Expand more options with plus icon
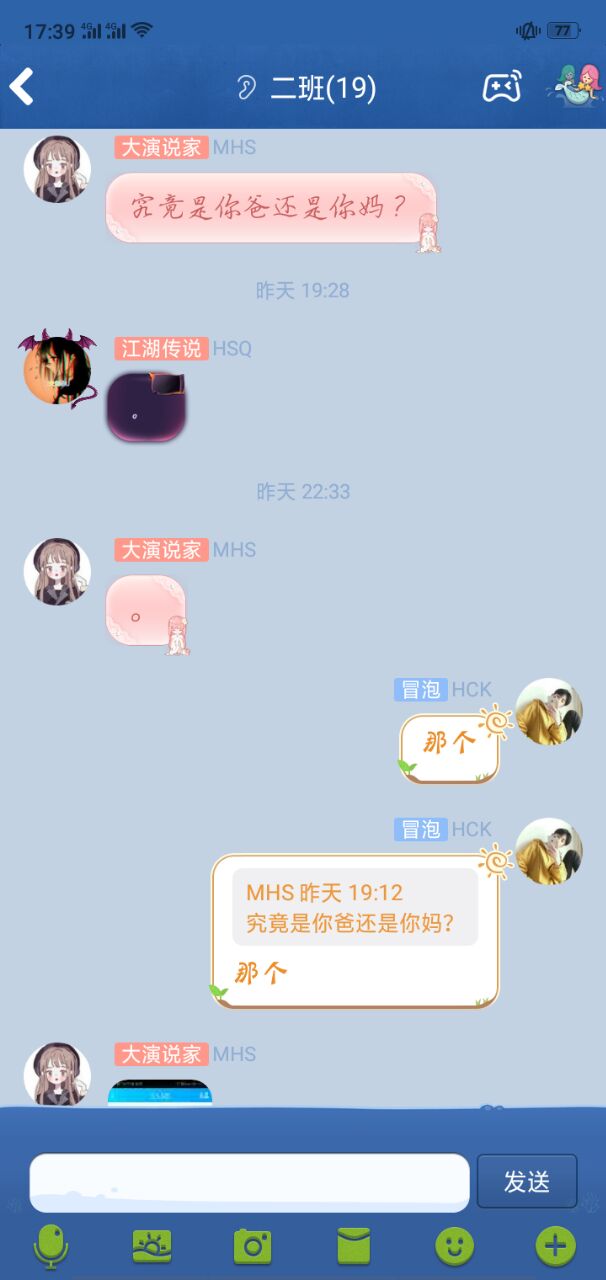606x1280 pixels. click(556, 1246)
